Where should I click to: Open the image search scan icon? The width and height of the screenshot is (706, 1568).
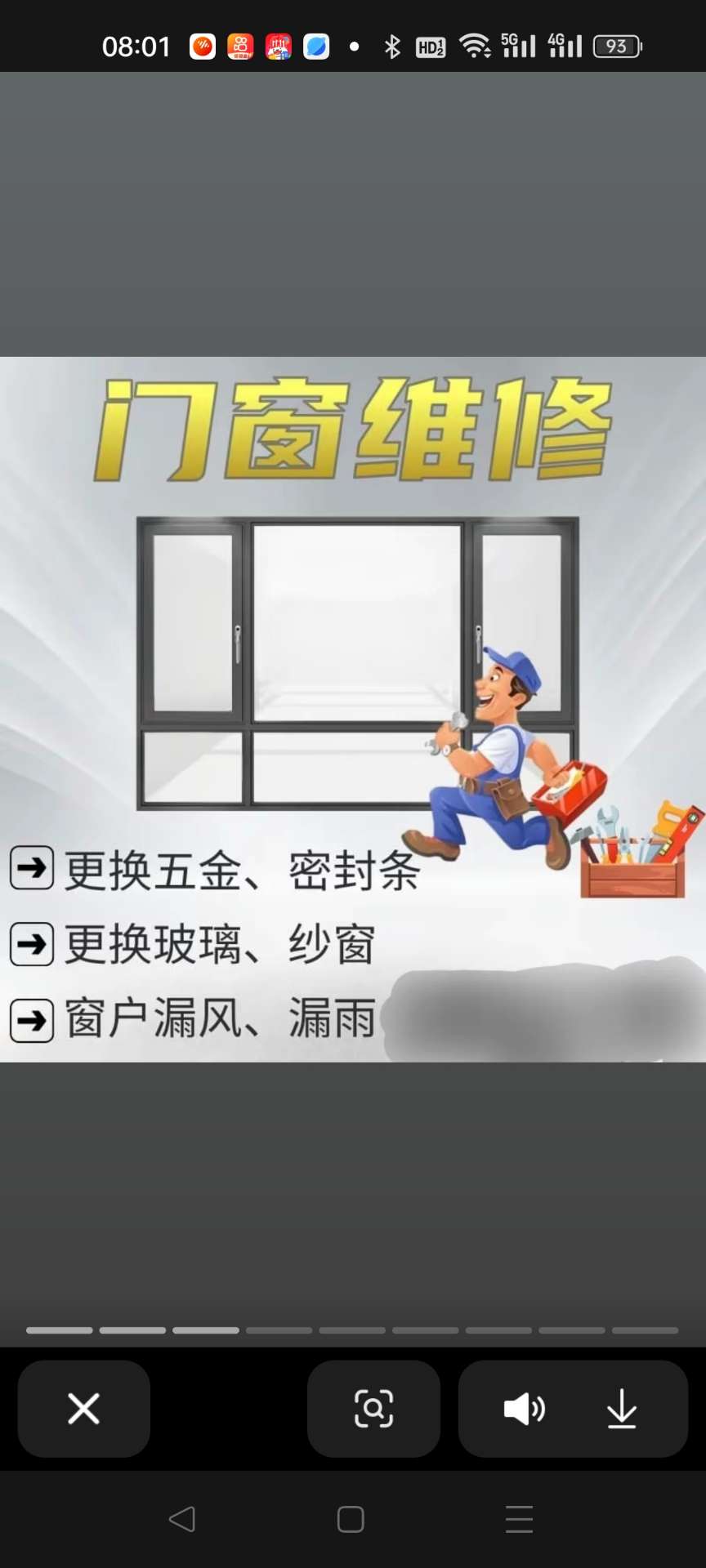pyautogui.click(x=373, y=1409)
